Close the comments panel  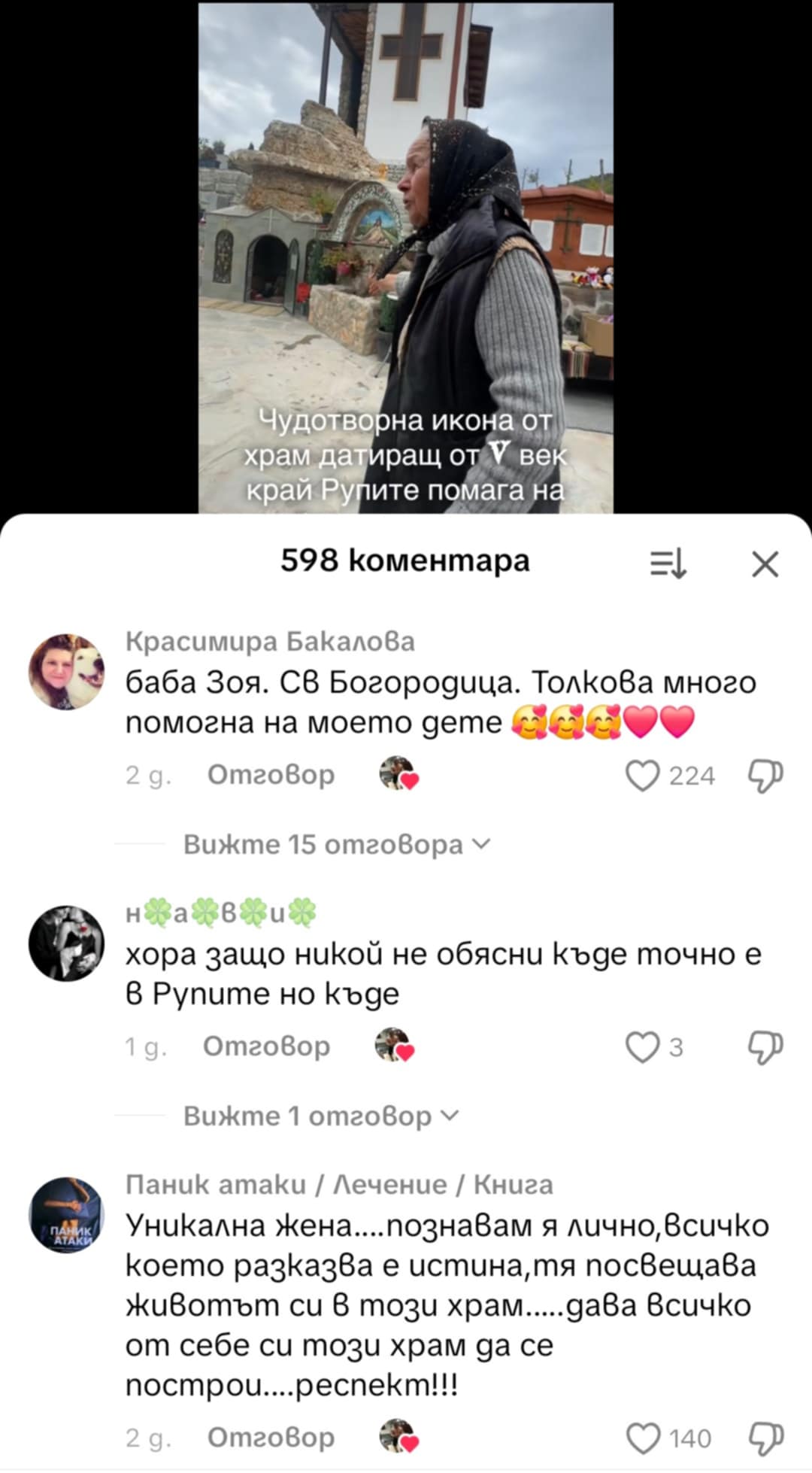pyautogui.click(x=765, y=564)
